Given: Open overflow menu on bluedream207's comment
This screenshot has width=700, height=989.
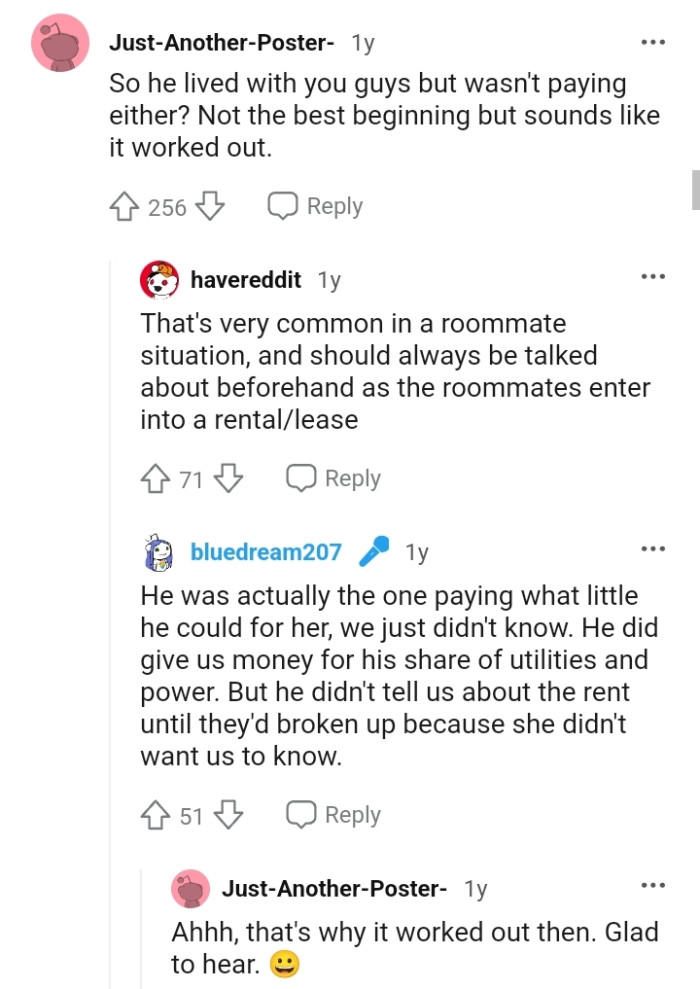Looking at the screenshot, I should point(652,550).
